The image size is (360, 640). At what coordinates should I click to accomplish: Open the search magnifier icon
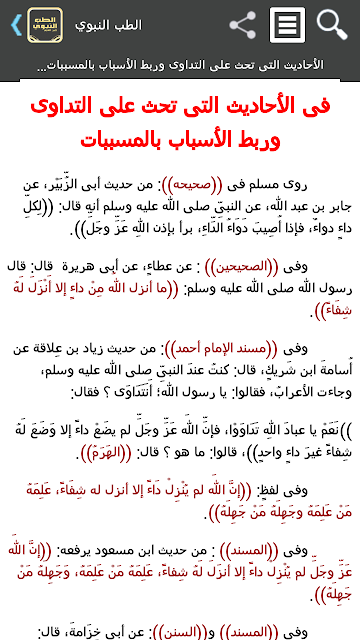[332, 25]
